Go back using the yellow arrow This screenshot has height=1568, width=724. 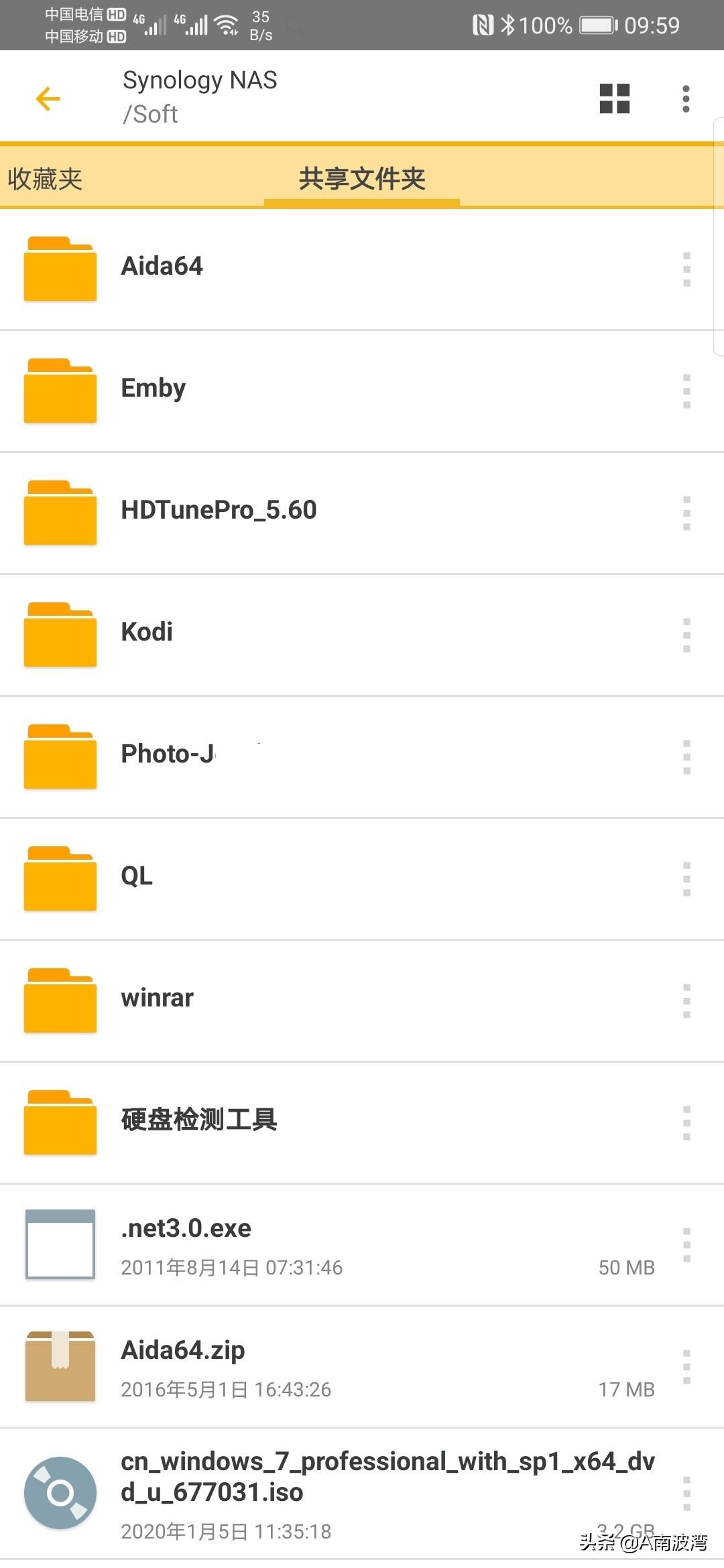pos(48,99)
